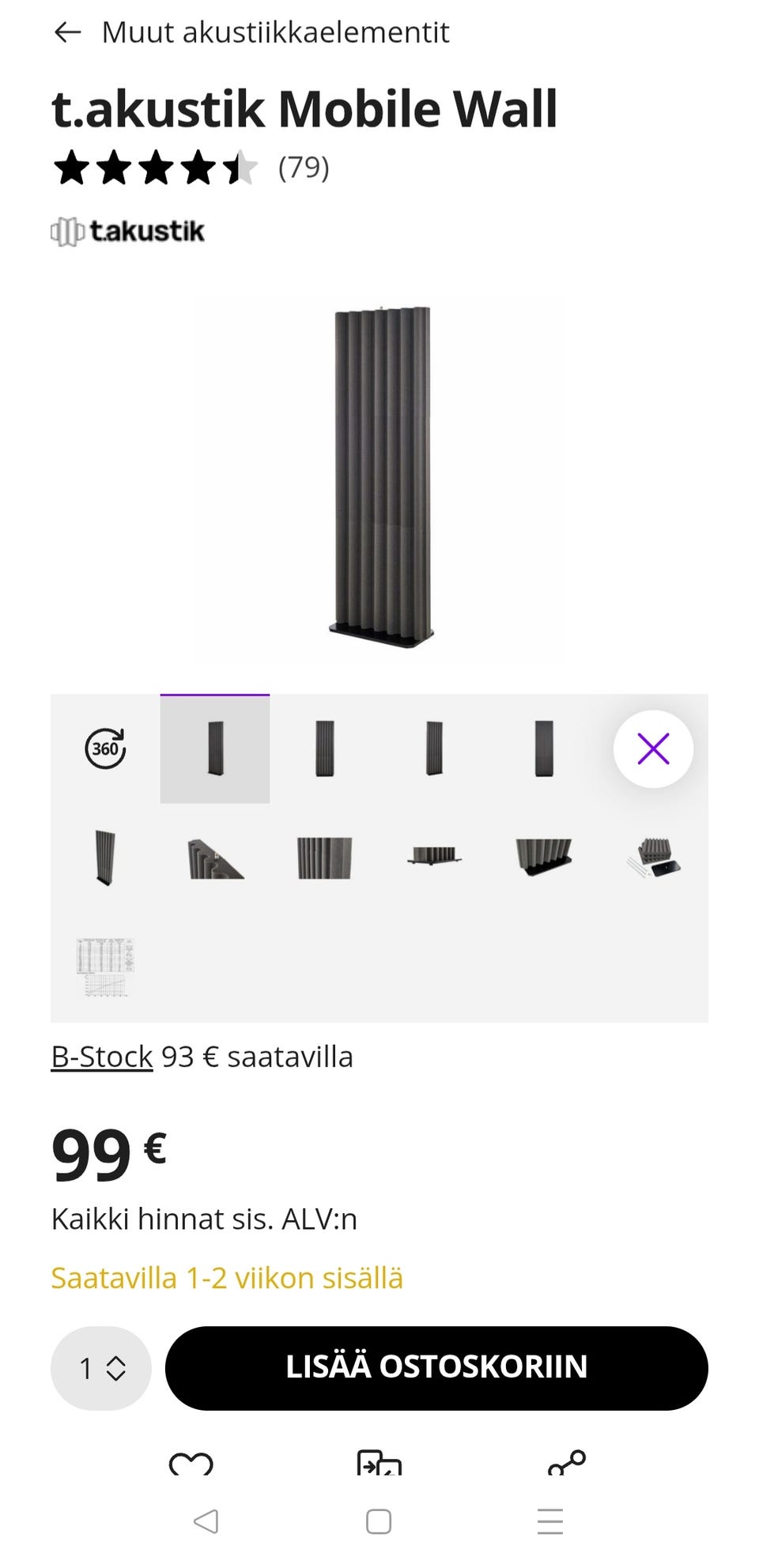The height and width of the screenshot is (1568, 759).
Task: Open the product compare icon
Action: click(379, 1464)
